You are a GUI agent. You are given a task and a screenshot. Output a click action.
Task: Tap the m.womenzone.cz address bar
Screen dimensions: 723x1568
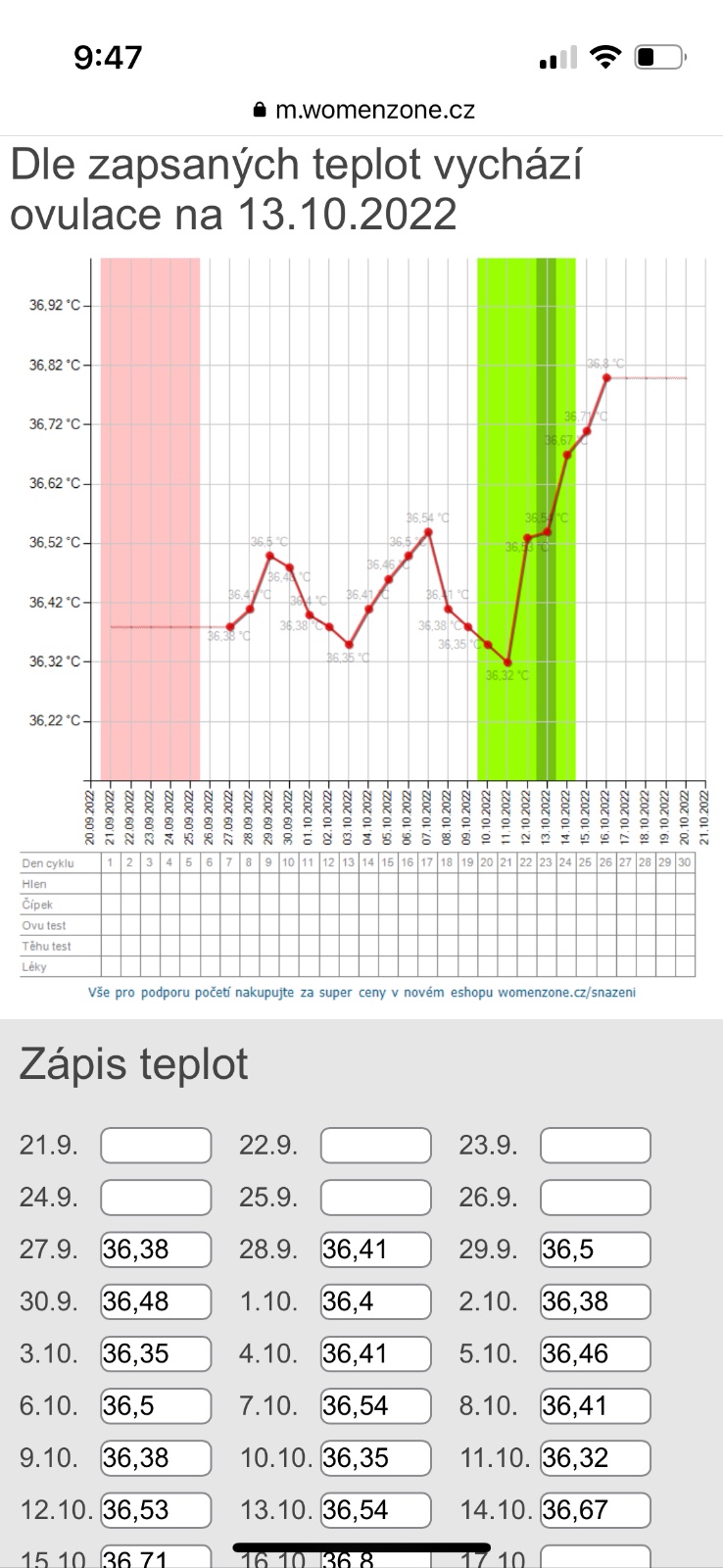coord(363,110)
